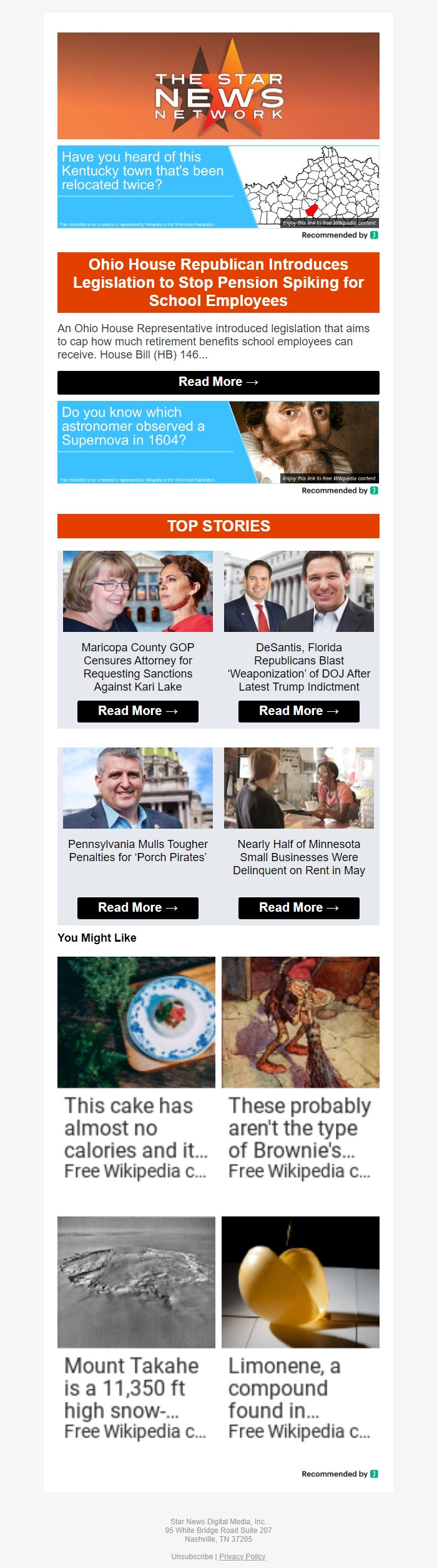
Task: Read more on Maricopa County GOP censure
Action: [137, 711]
